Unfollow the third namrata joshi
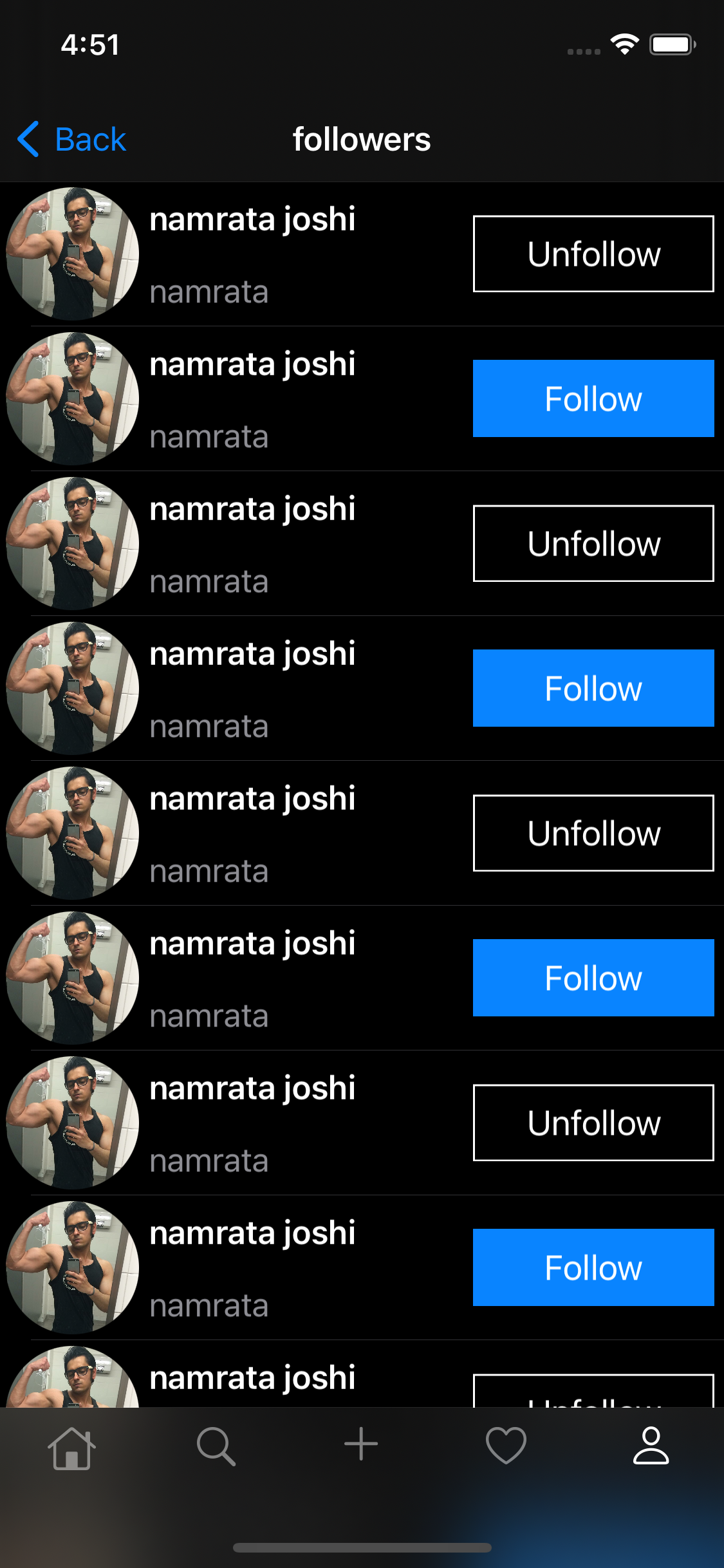 (592, 543)
